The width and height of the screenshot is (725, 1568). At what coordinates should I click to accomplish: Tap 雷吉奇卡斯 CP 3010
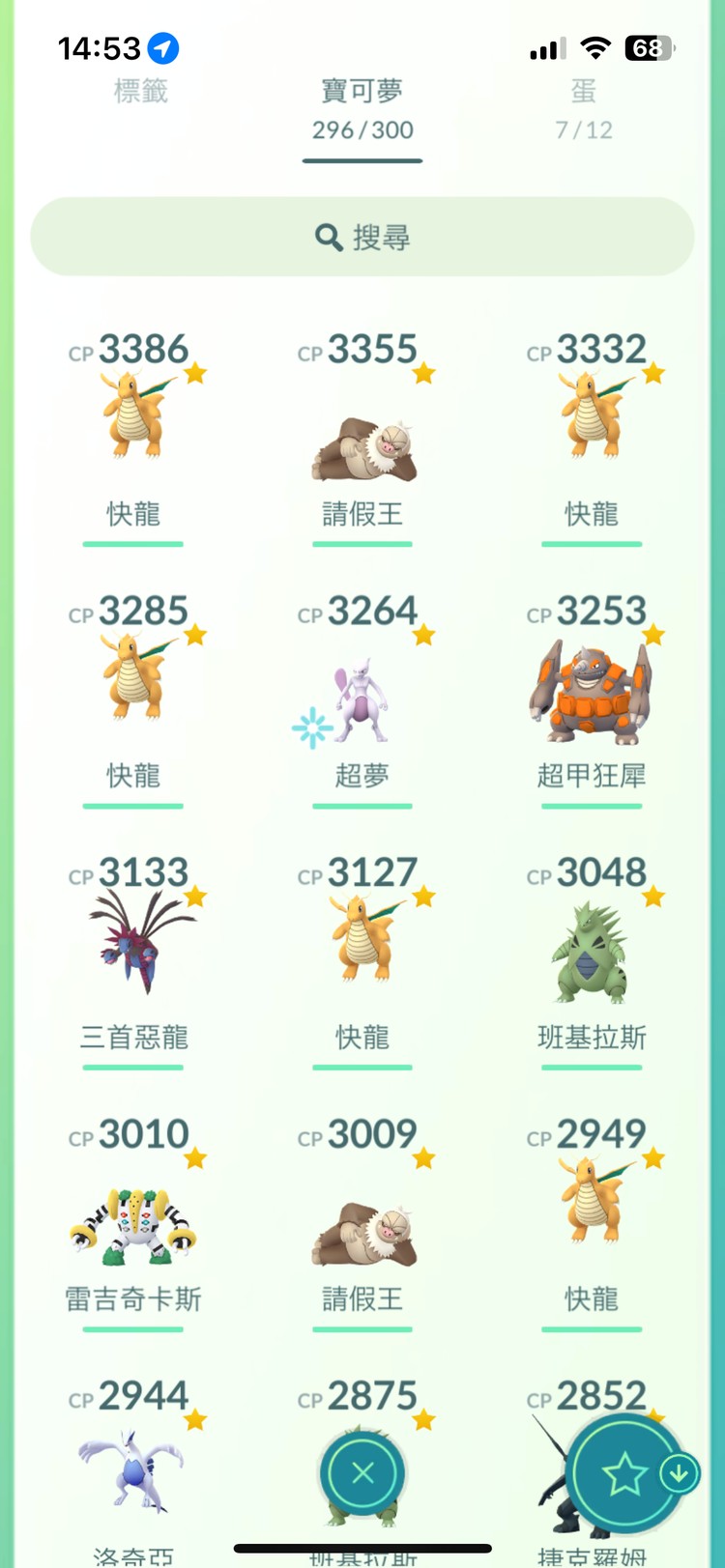click(x=132, y=1220)
